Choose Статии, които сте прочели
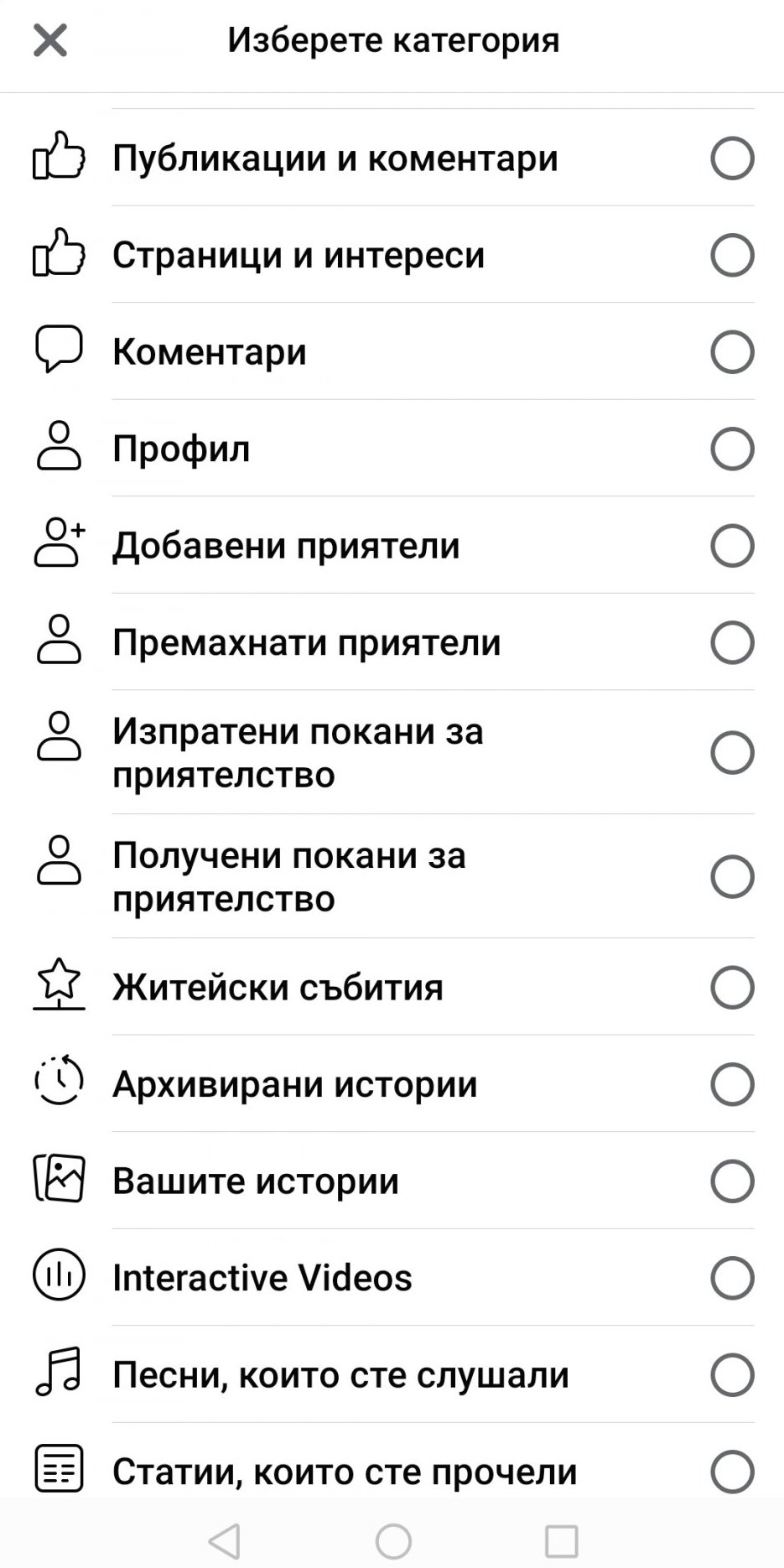The height and width of the screenshot is (1568, 784). 732,1472
